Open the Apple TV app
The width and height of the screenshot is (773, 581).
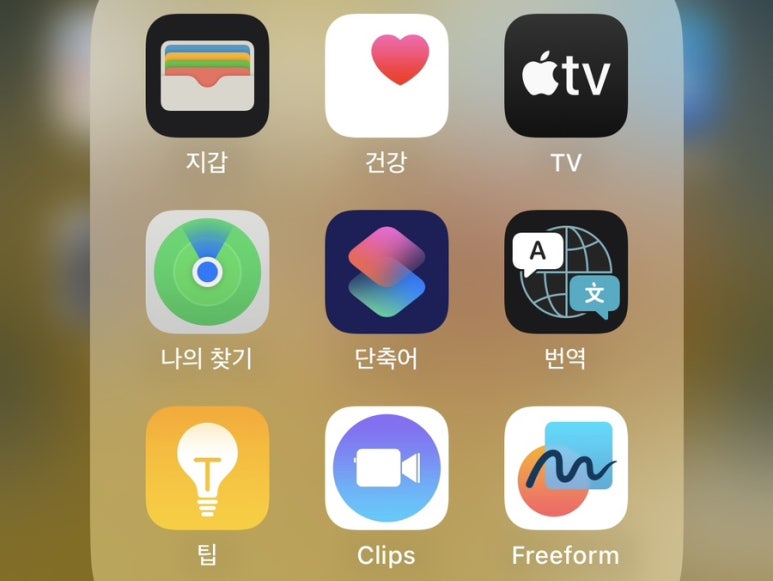(x=565, y=76)
